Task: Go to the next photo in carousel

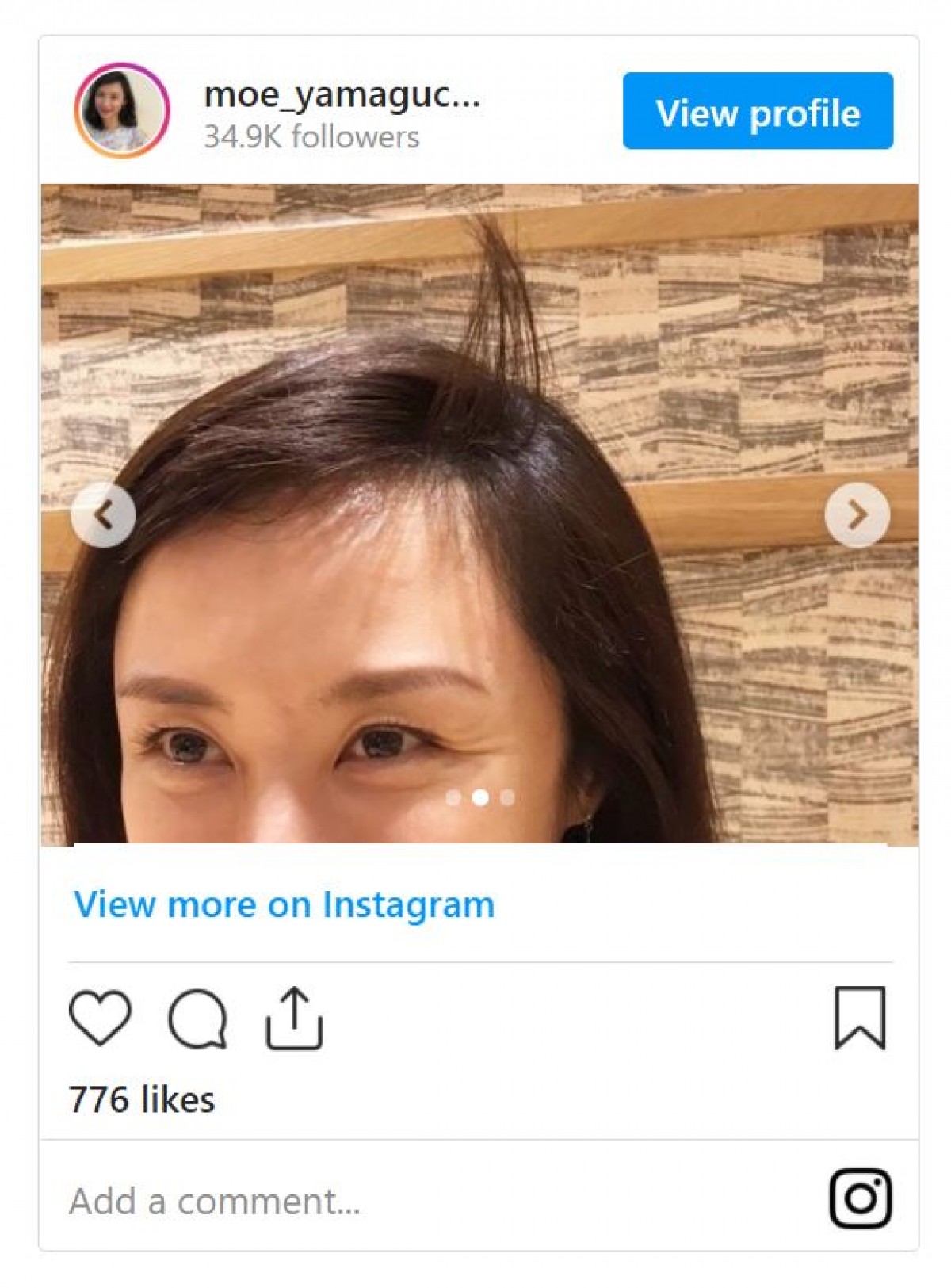Action: tap(857, 515)
